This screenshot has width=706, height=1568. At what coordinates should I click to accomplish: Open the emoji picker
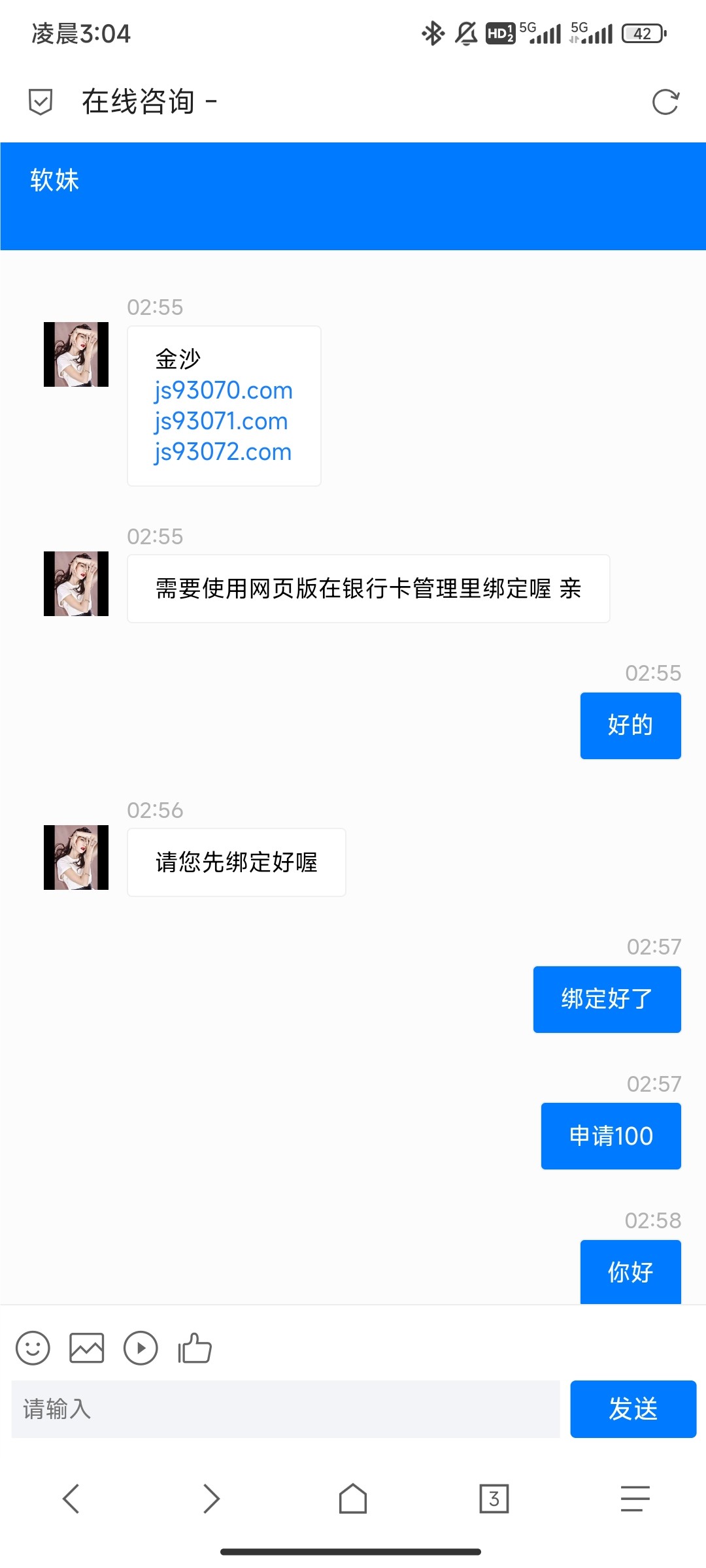(33, 1348)
